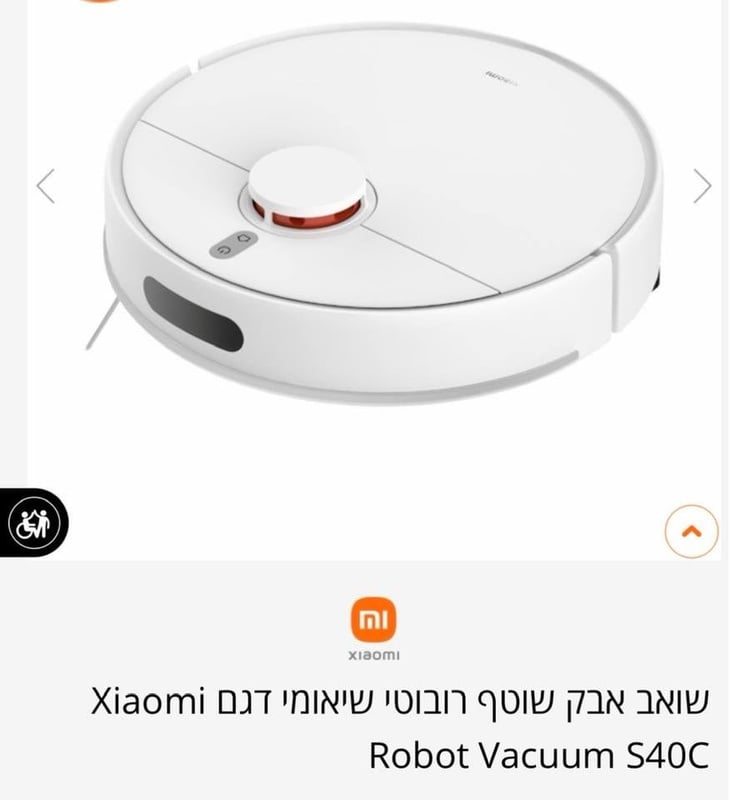
Task: Show the next product image
Action: click(x=702, y=185)
